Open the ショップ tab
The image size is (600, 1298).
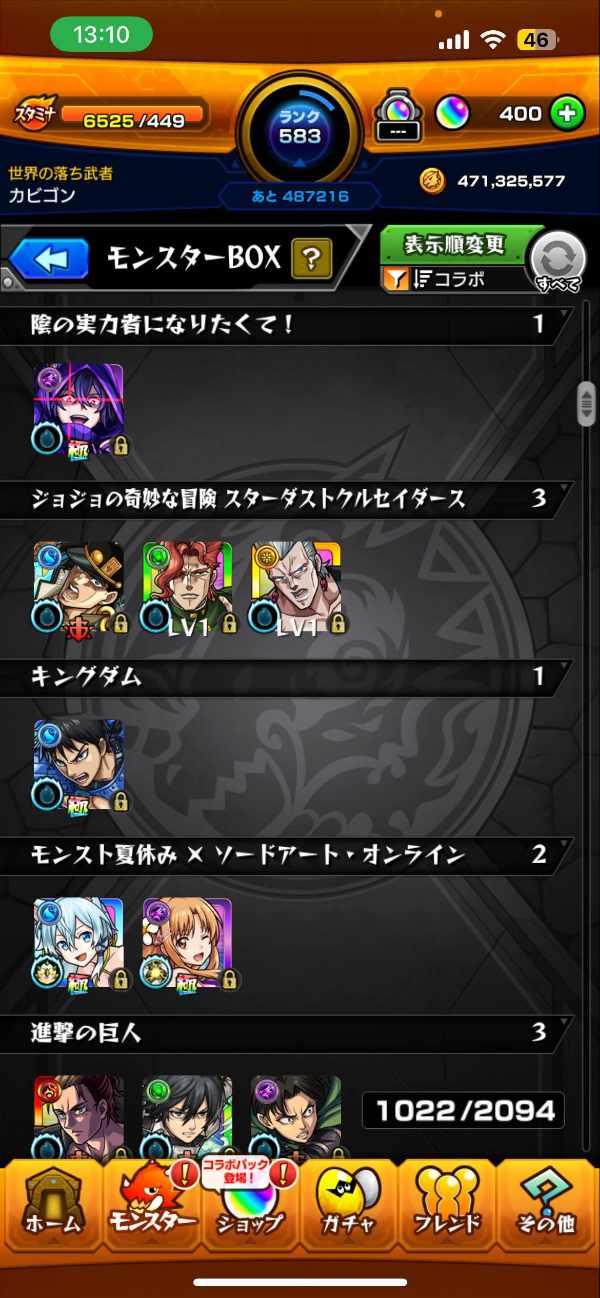pyautogui.click(x=250, y=1205)
